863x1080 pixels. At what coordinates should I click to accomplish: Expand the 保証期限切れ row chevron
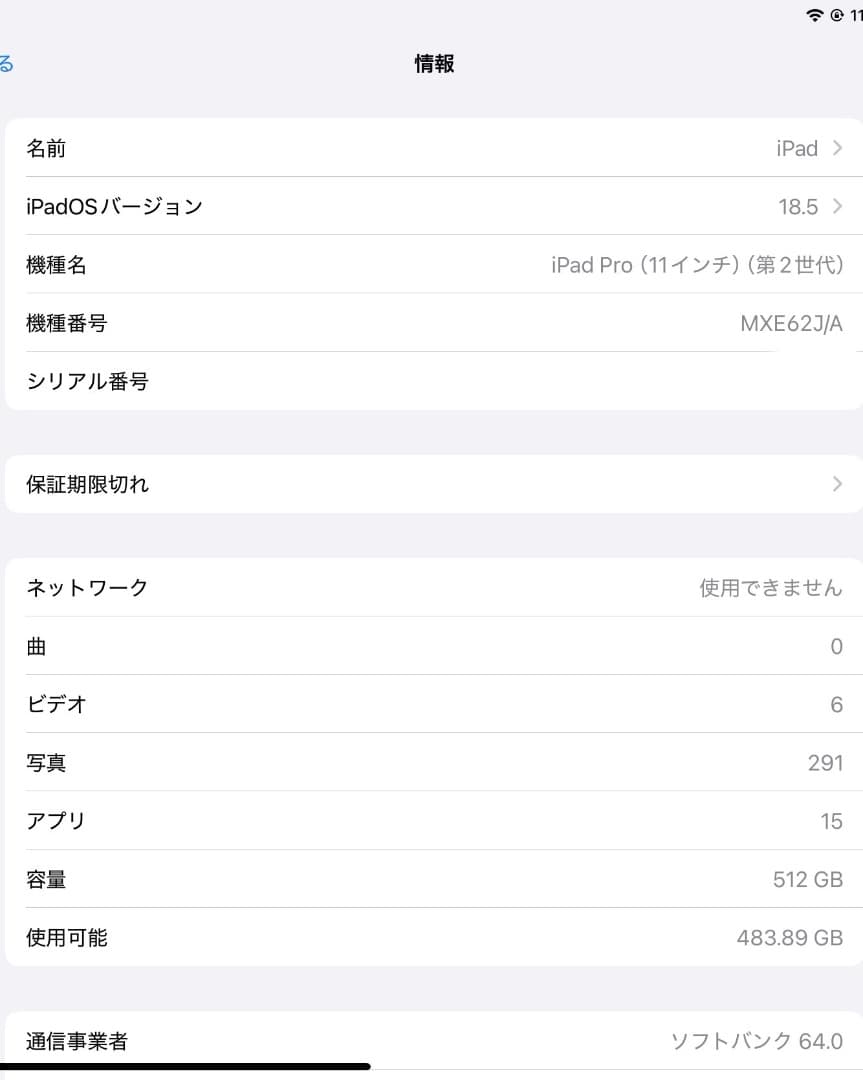click(837, 484)
